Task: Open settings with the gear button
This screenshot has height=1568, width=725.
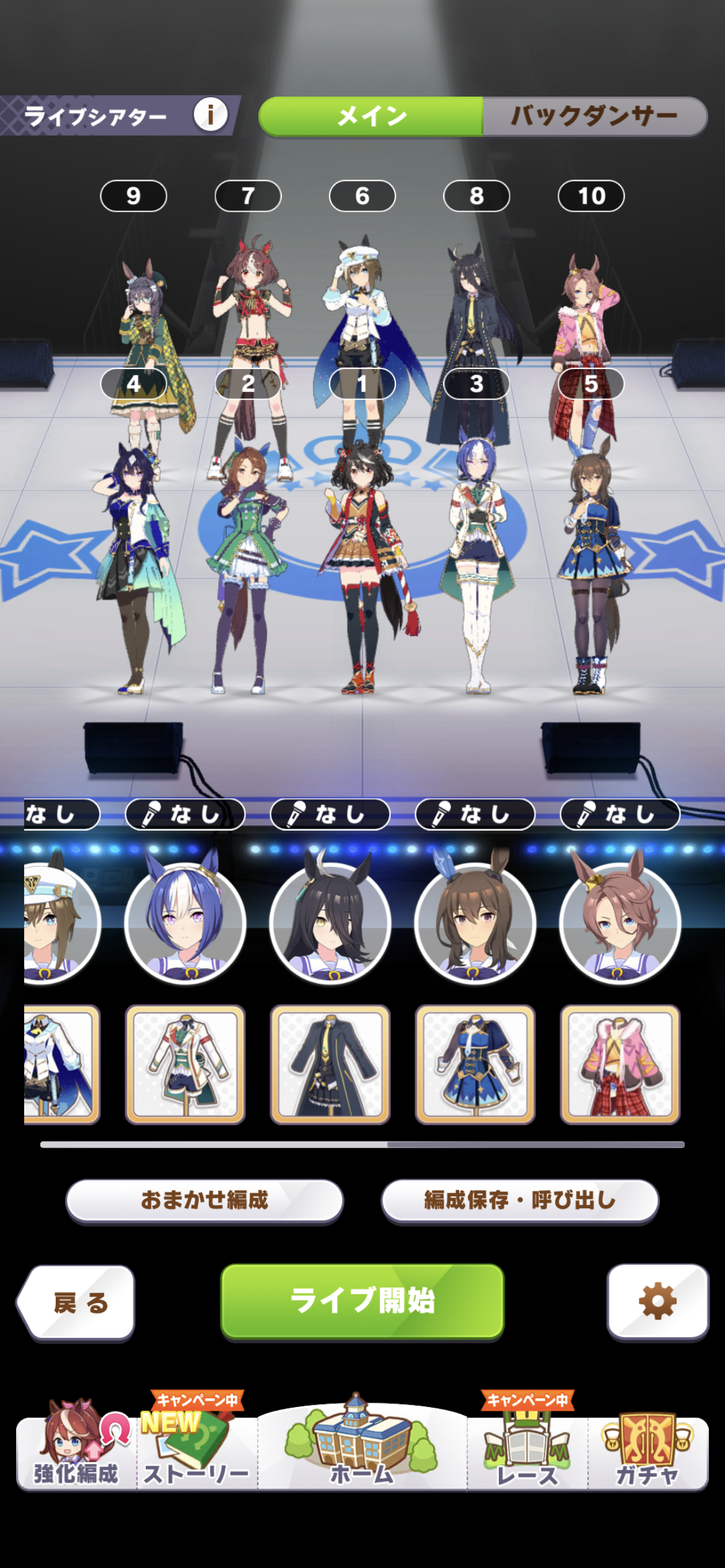Action: tap(657, 1301)
